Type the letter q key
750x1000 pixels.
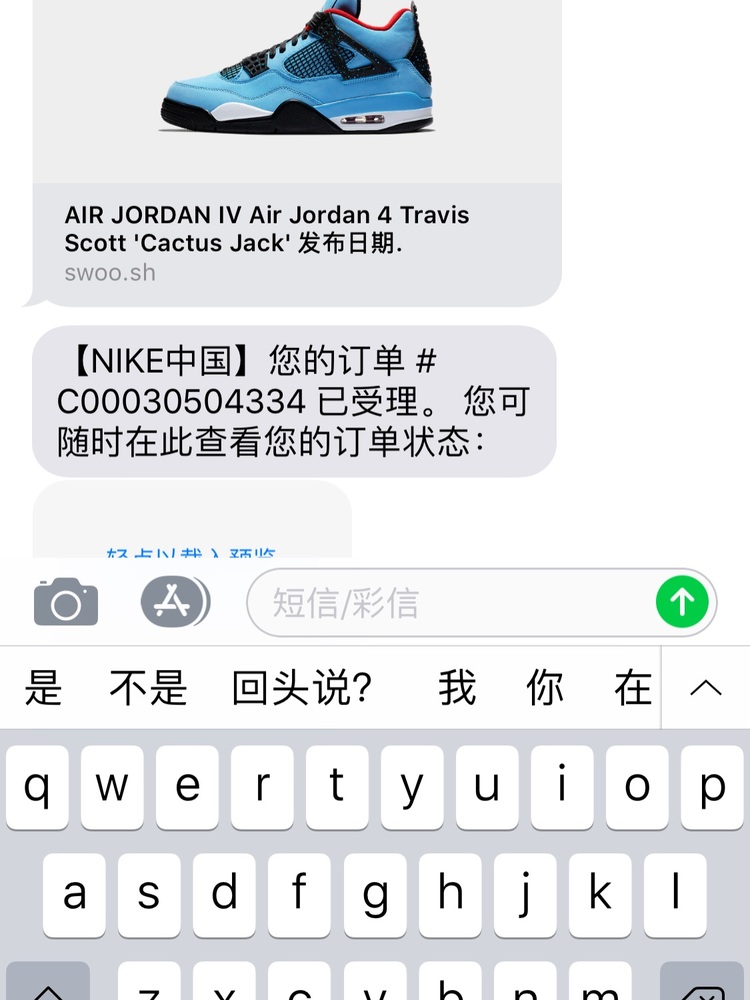[38, 787]
